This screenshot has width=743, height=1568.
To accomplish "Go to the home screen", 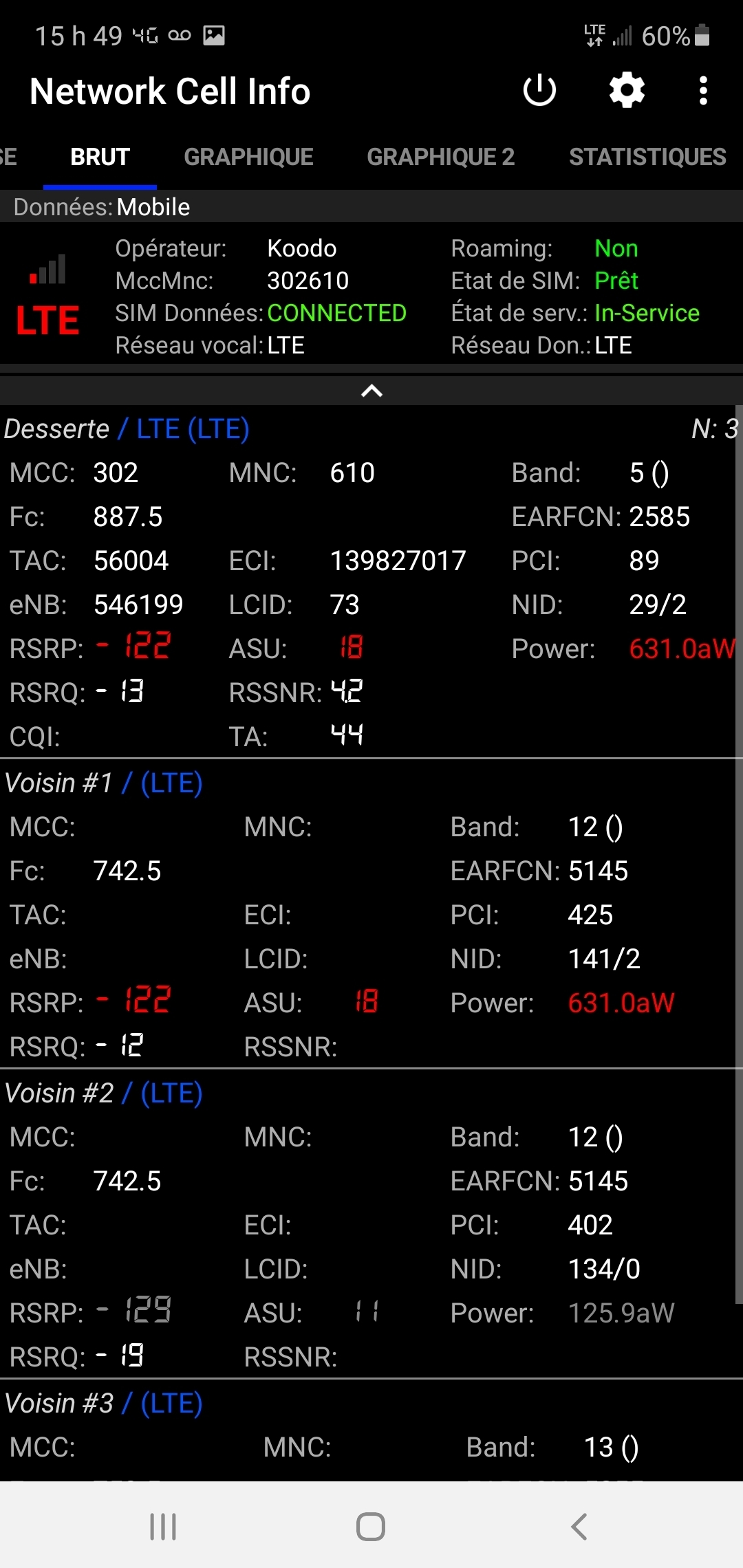I will 371,1526.
